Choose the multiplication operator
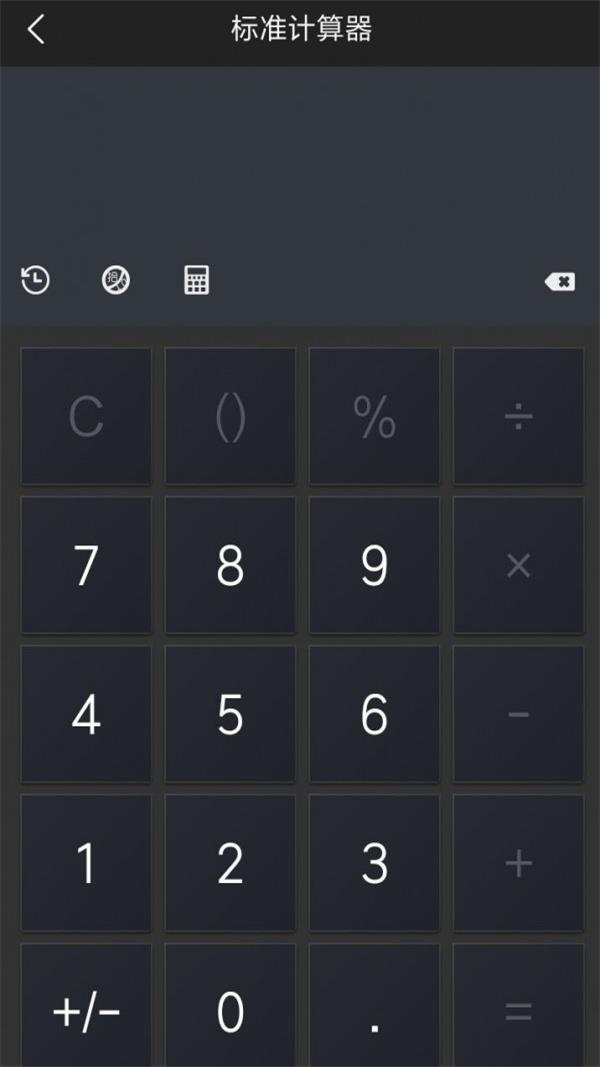Viewport: 600px width, 1067px height. (x=518, y=565)
